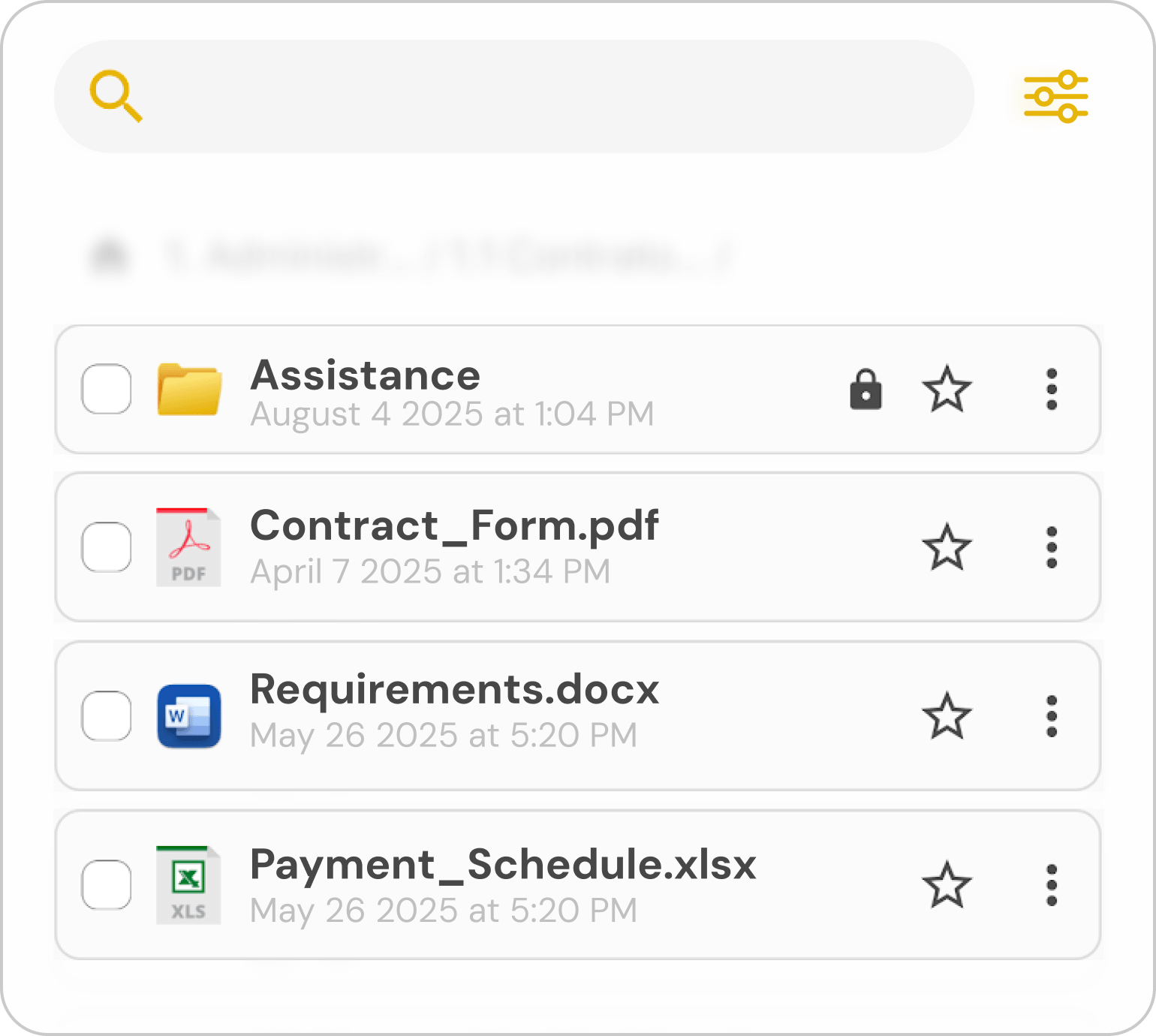Star the Assistance folder
This screenshot has height=1036, width=1156.
pyautogui.click(x=947, y=389)
